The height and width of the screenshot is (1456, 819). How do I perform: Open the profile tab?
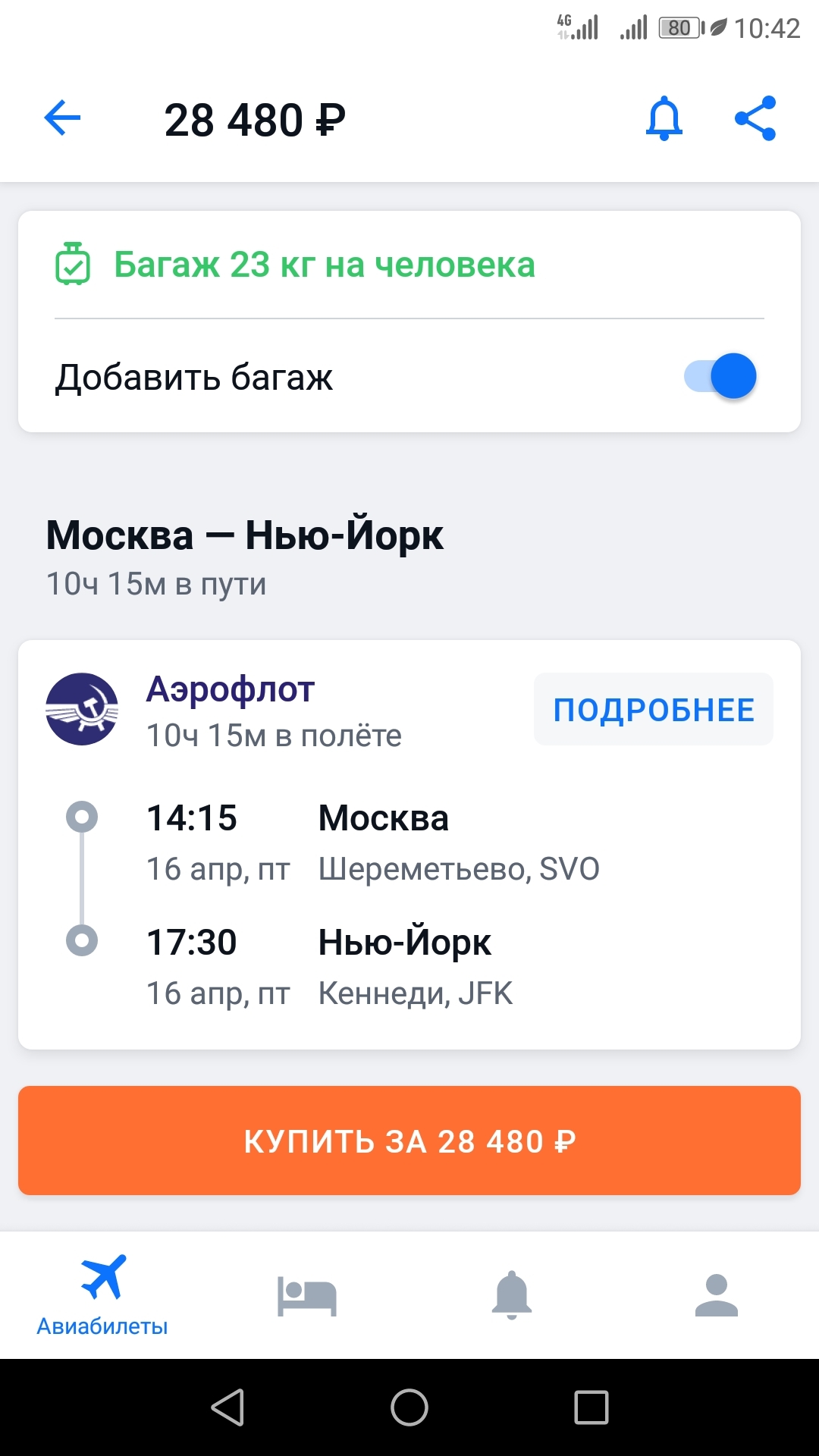pyautogui.click(x=717, y=1295)
